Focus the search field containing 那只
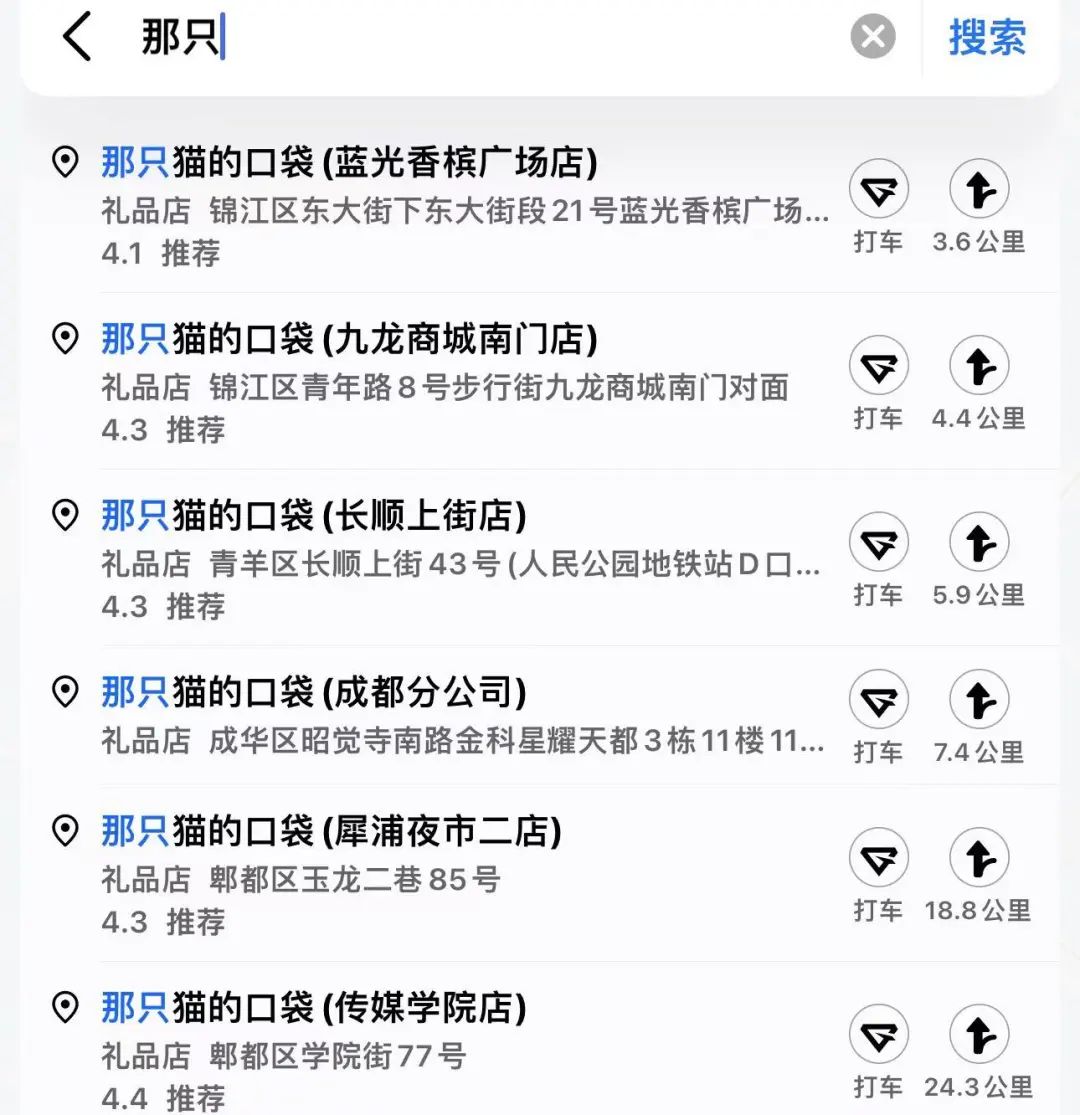This screenshot has width=1080, height=1115. [x=500, y=39]
